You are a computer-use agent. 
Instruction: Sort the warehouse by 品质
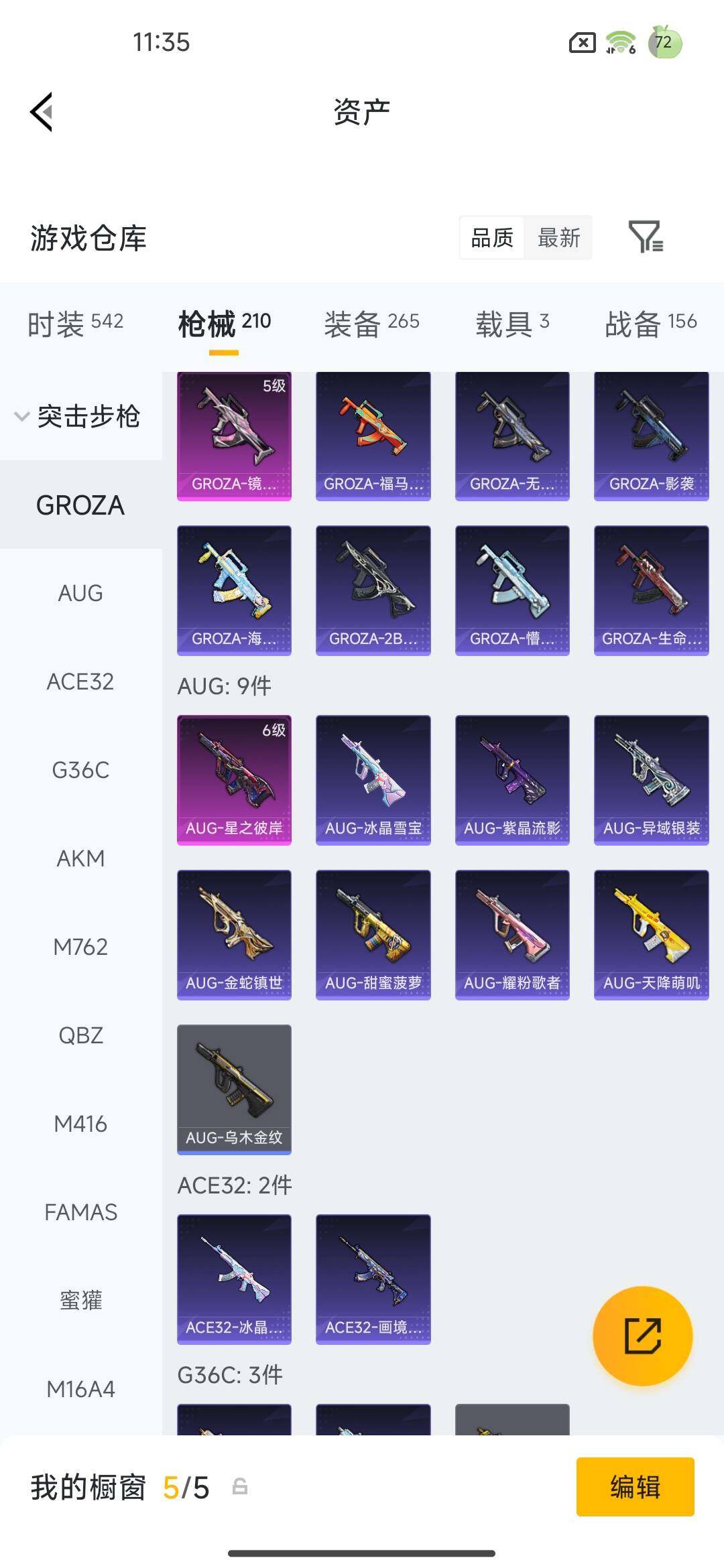point(492,238)
